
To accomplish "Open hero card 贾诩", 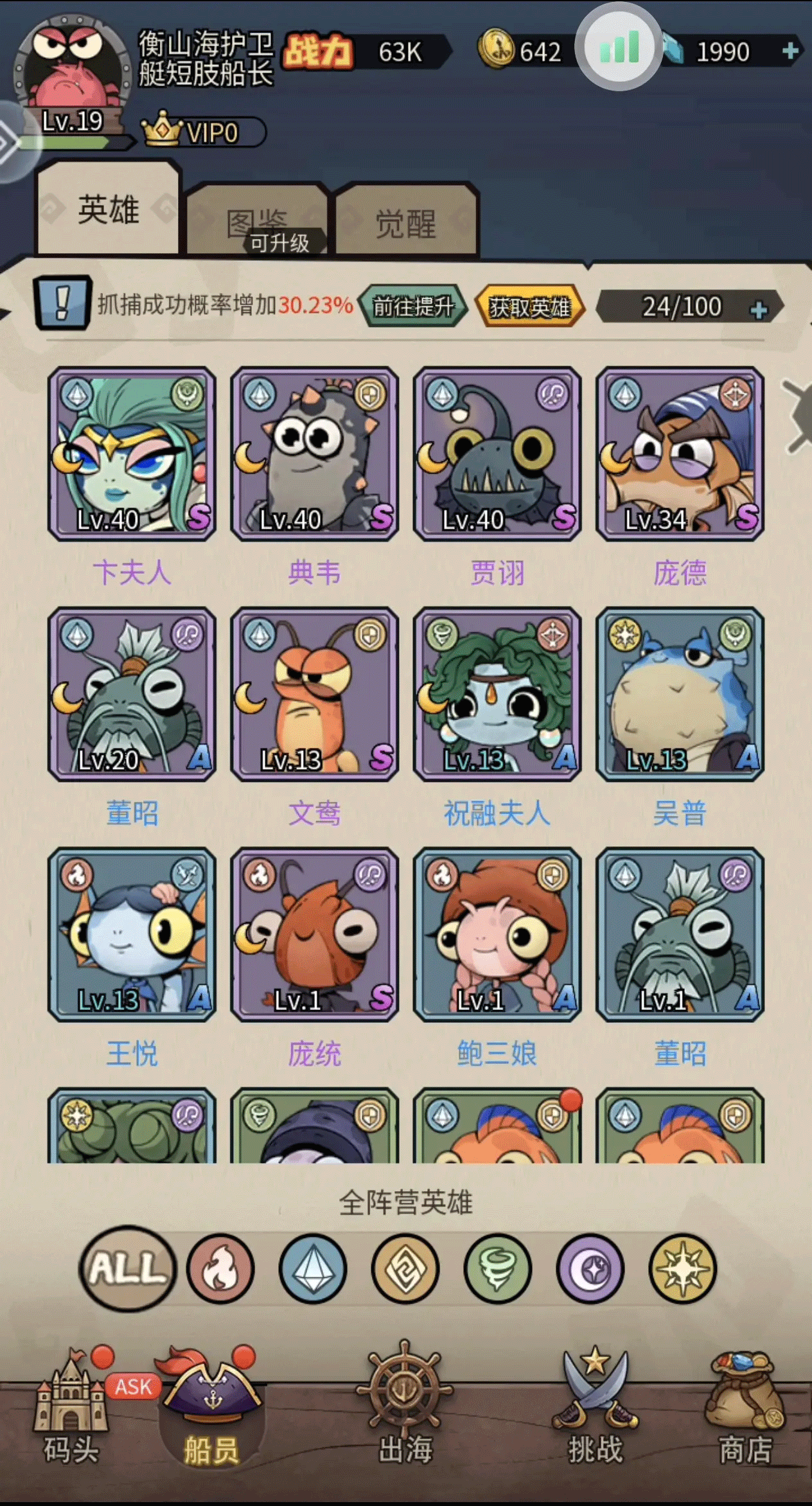I will coord(497,454).
